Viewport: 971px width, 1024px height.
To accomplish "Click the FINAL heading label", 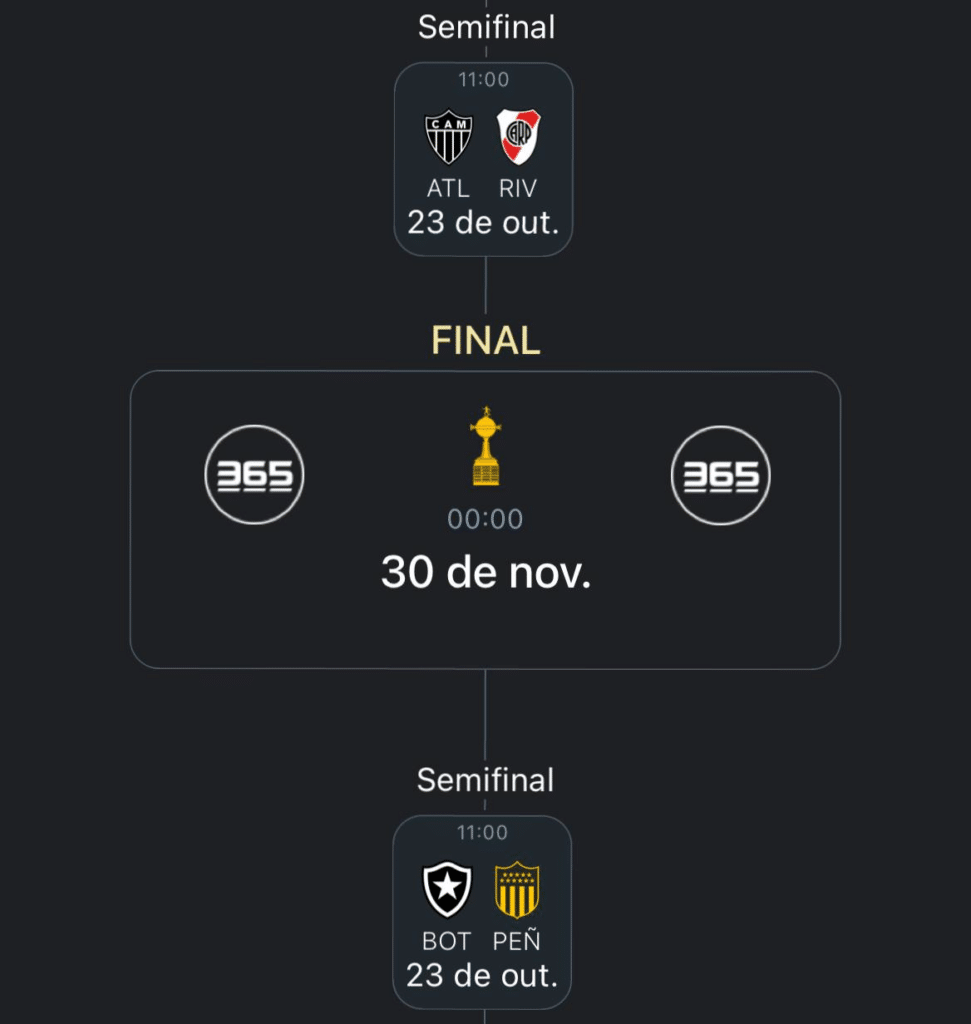I will click(486, 340).
